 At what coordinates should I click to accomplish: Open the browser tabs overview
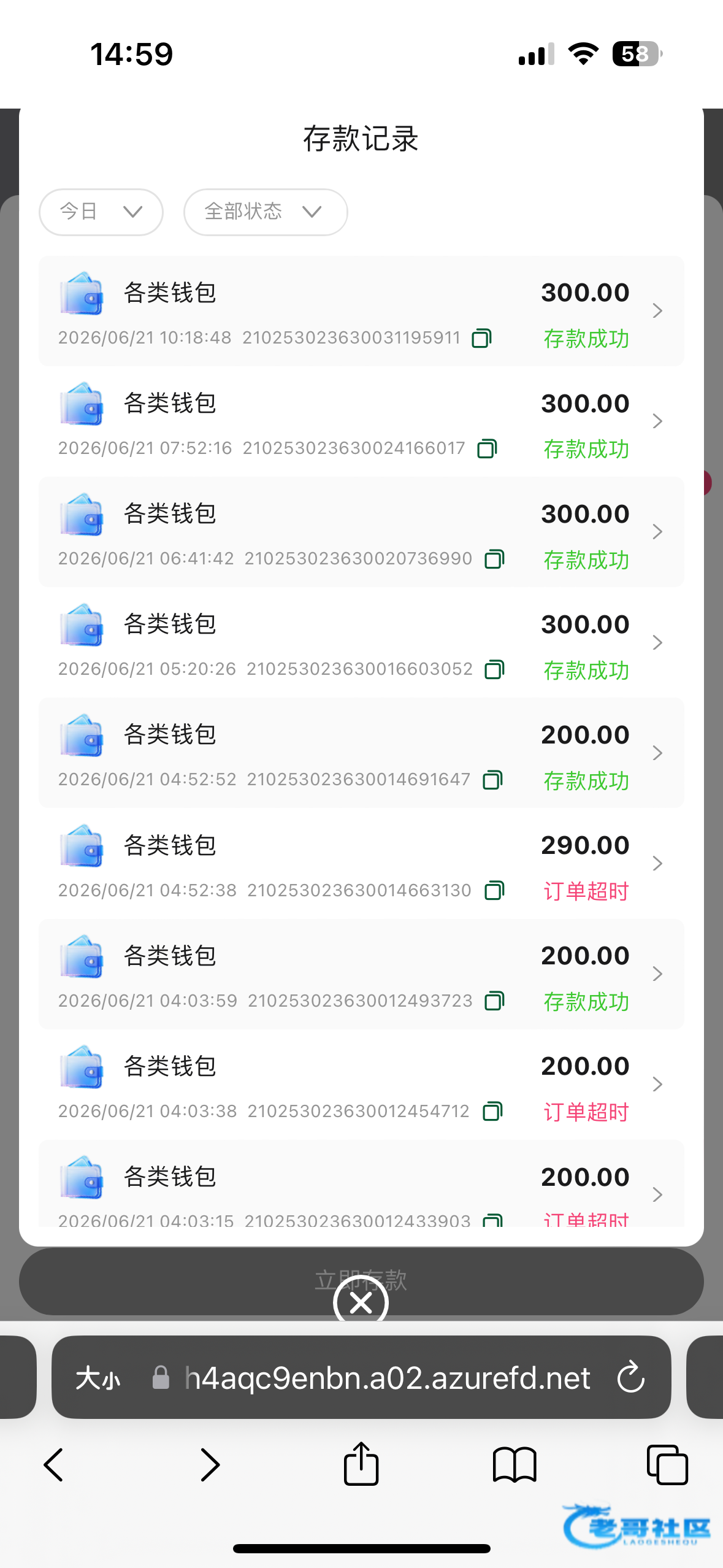coord(667,1464)
